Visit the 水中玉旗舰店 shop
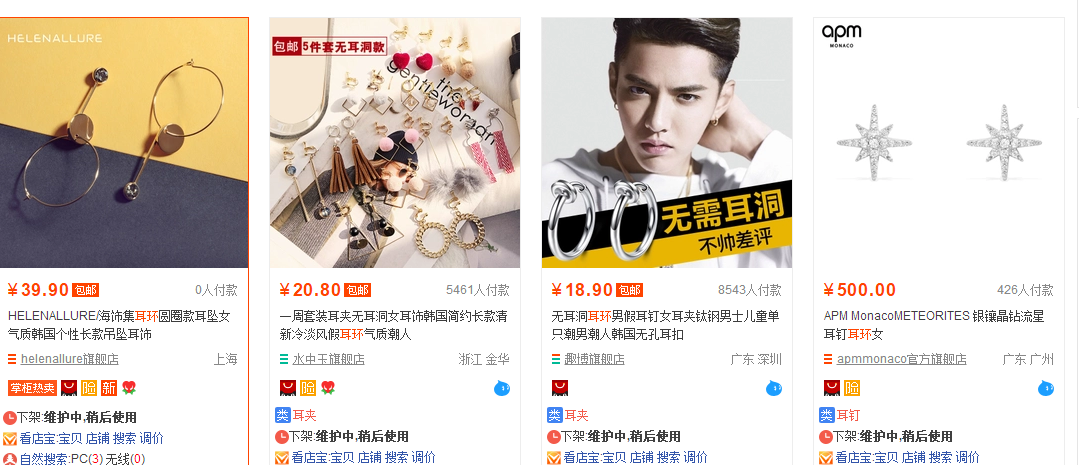 click(328, 359)
